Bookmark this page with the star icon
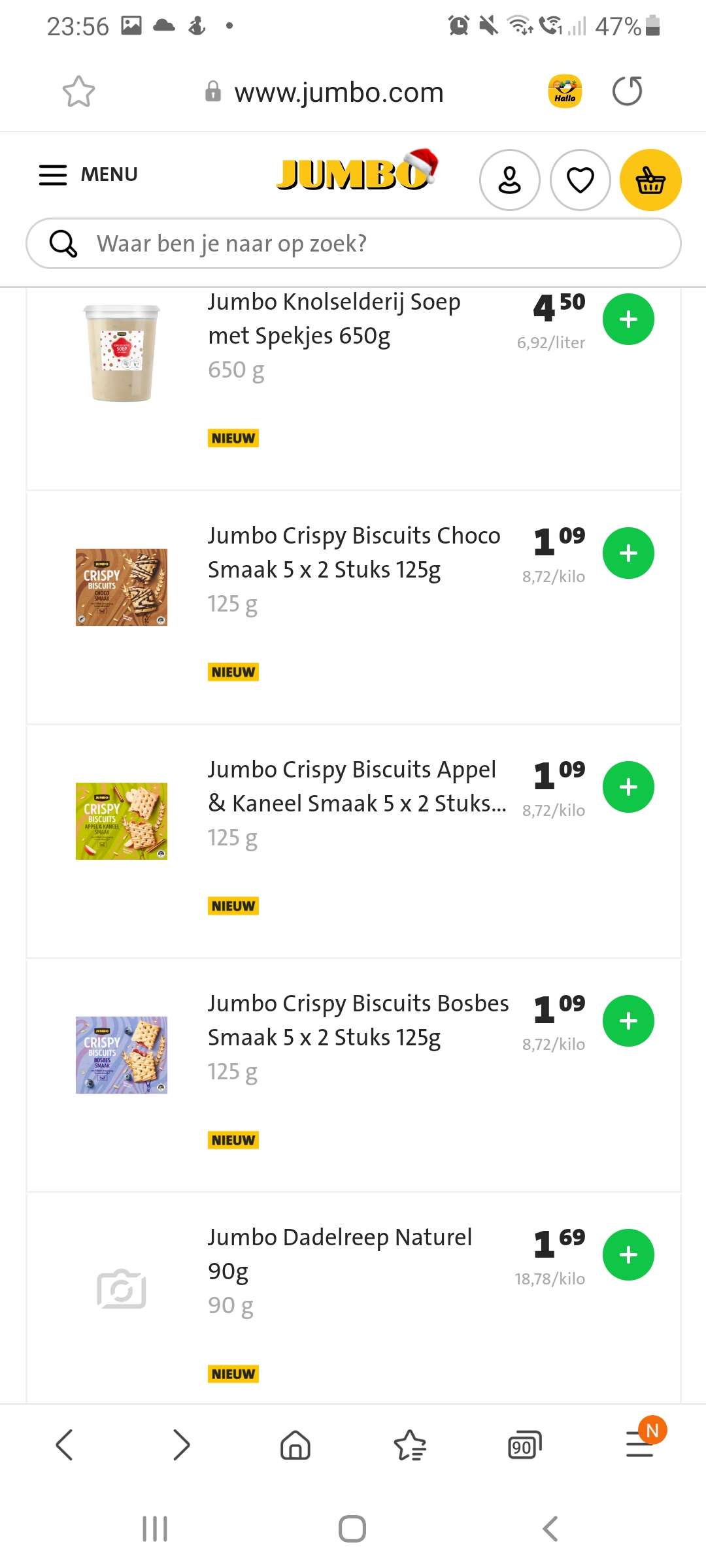Viewport: 706px width, 1568px height. [x=78, y=91]
